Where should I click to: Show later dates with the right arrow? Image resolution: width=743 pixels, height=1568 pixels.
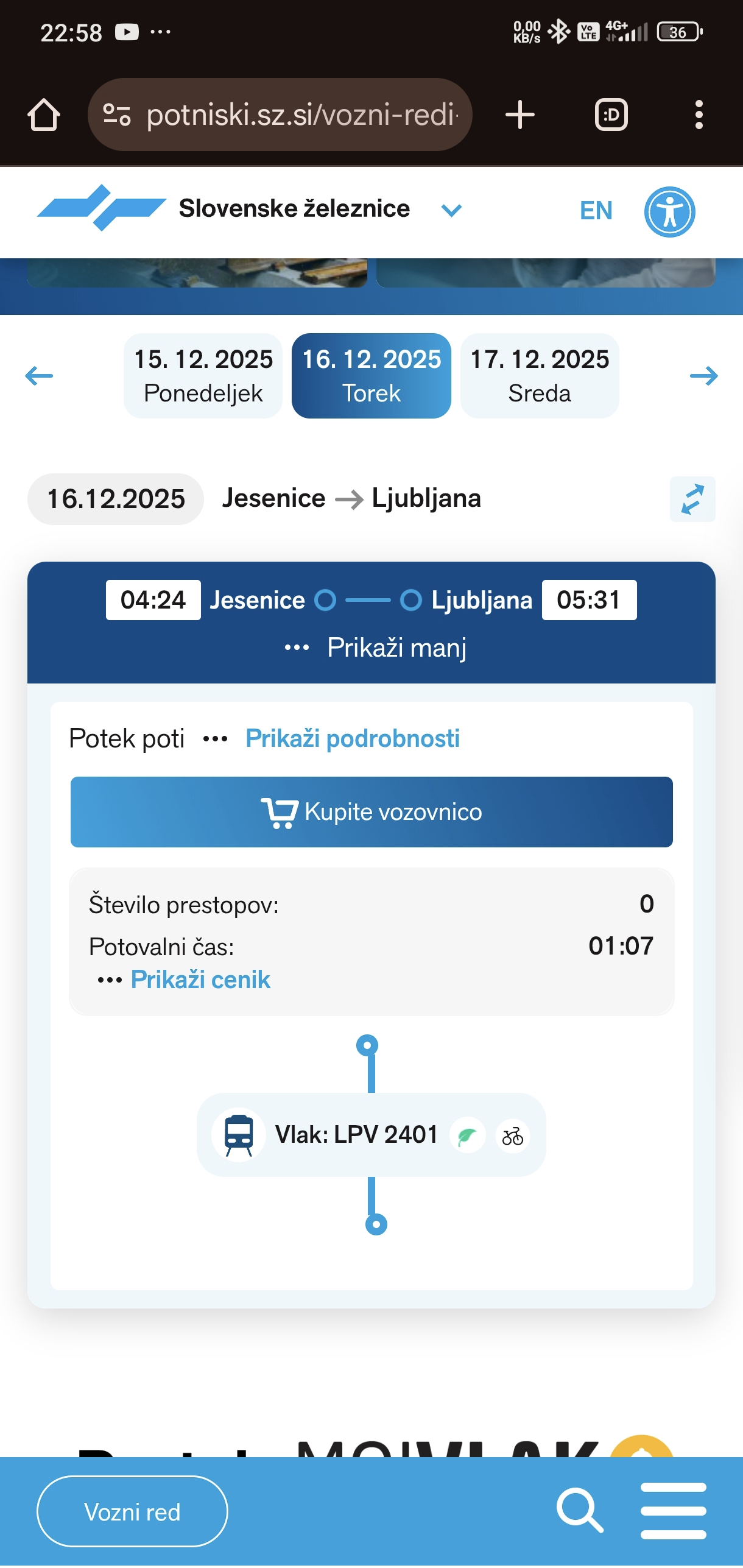pos(703,376)
